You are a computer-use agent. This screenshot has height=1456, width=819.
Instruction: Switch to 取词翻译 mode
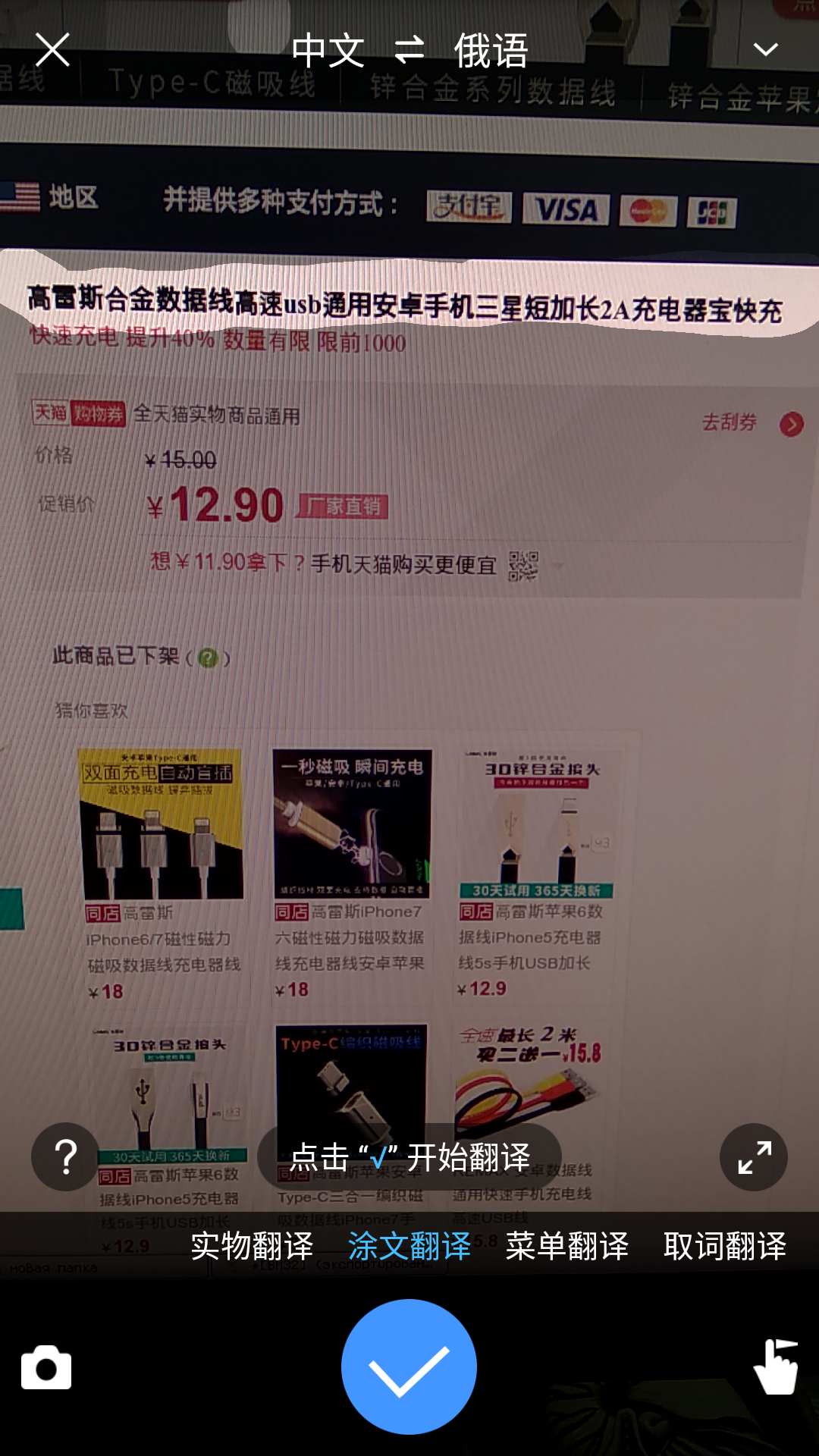point(725,1246)
